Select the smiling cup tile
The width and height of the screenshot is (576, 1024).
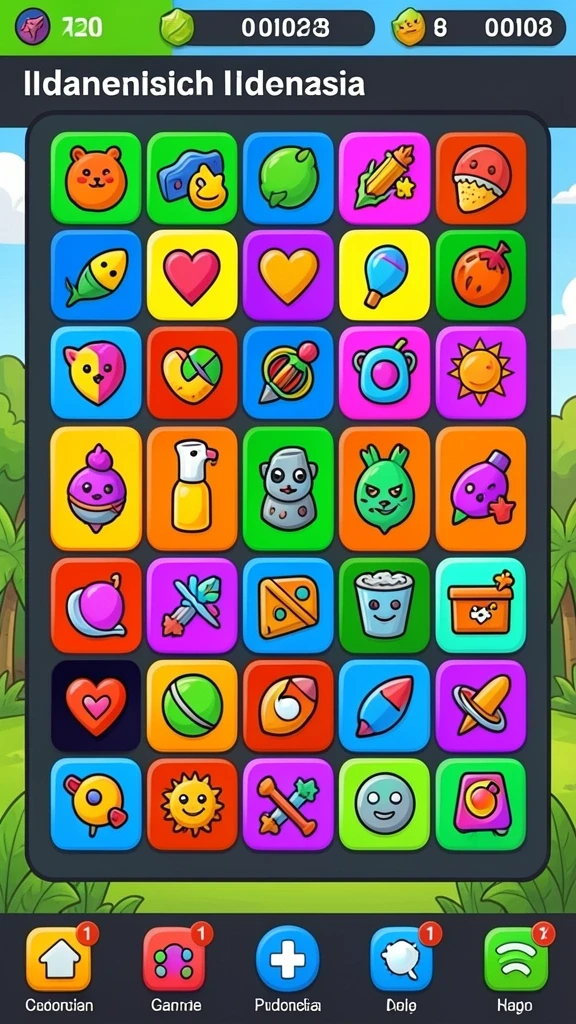385,605
